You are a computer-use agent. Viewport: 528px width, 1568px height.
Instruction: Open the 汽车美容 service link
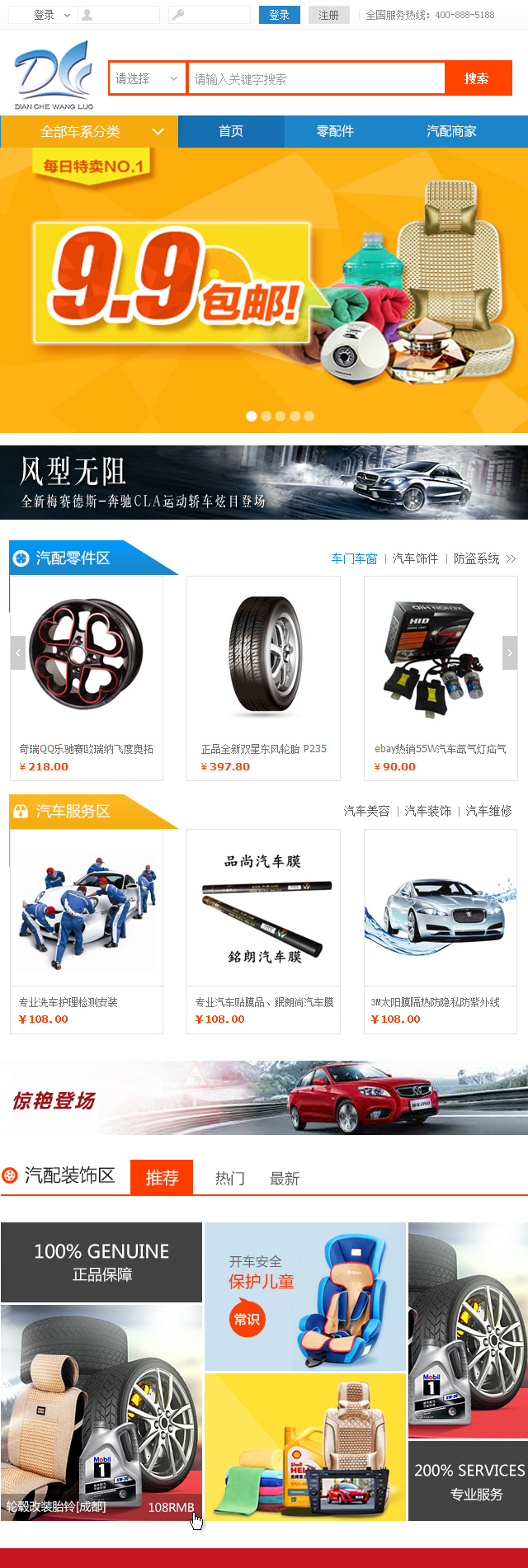point(366,811)
